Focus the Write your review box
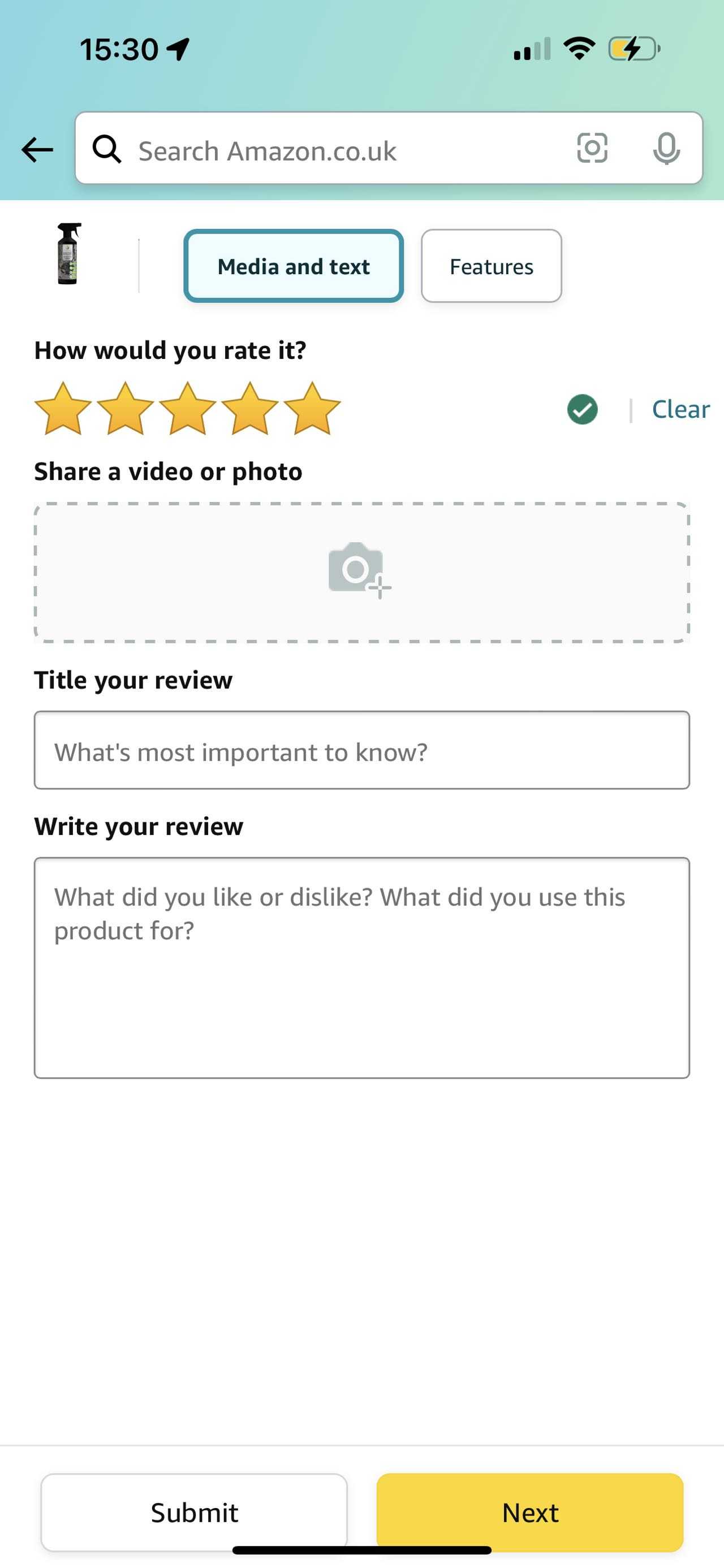The image size is (724, 1568). [361, 968]
